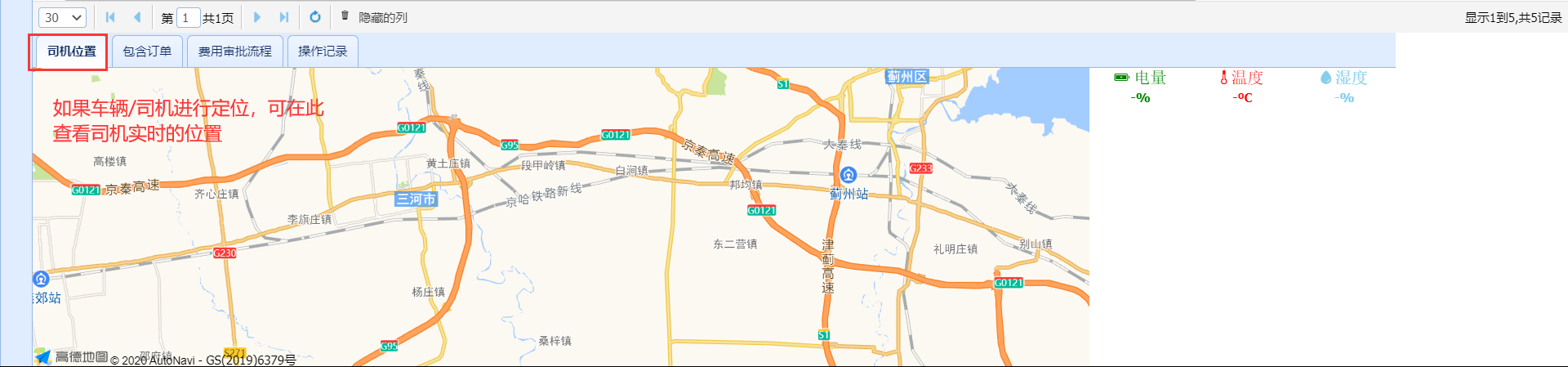Jump to the first page
Screen dimensions: 1568x367
110,17
